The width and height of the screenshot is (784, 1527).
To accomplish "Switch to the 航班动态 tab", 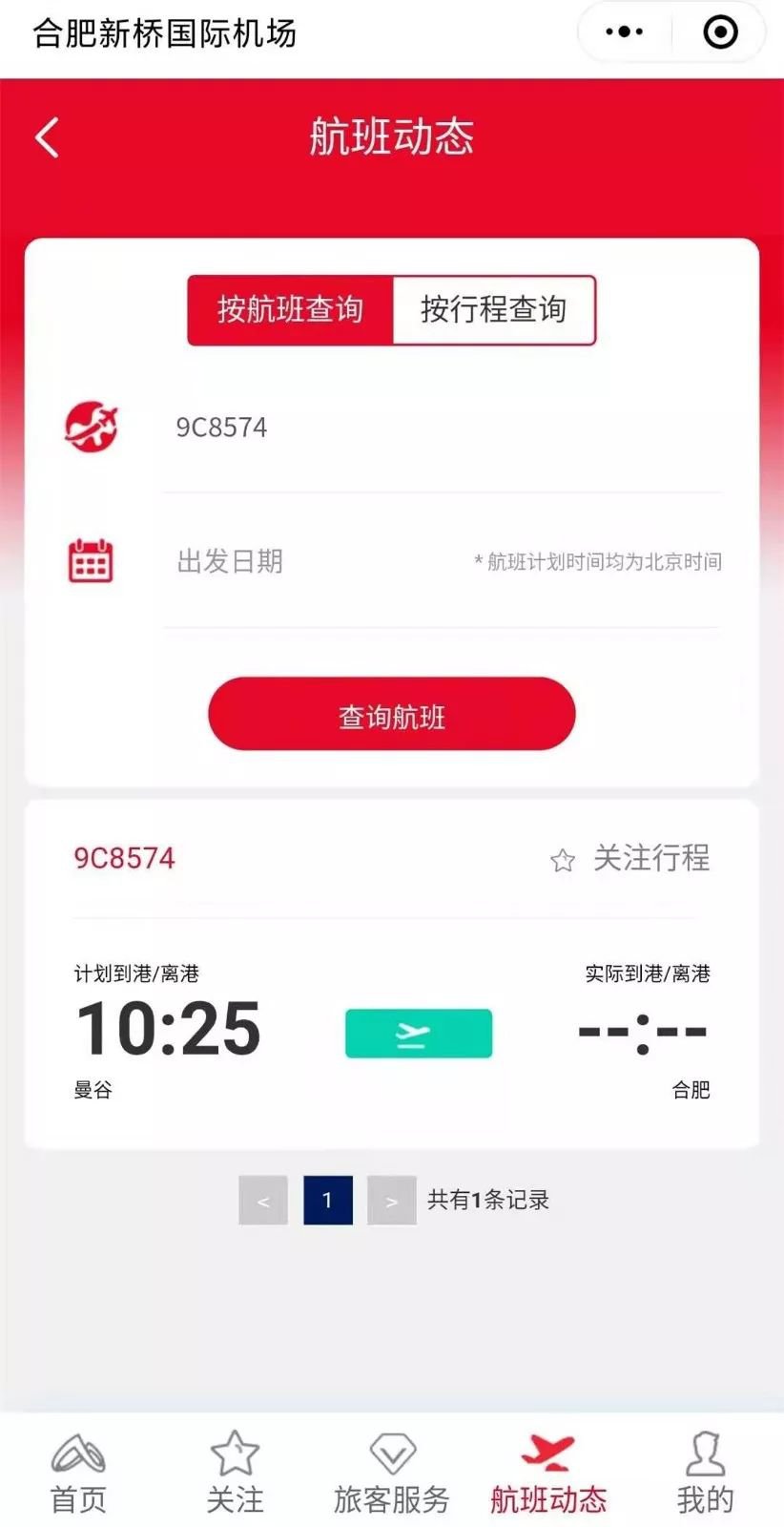I will click(x=547, y=1474).
